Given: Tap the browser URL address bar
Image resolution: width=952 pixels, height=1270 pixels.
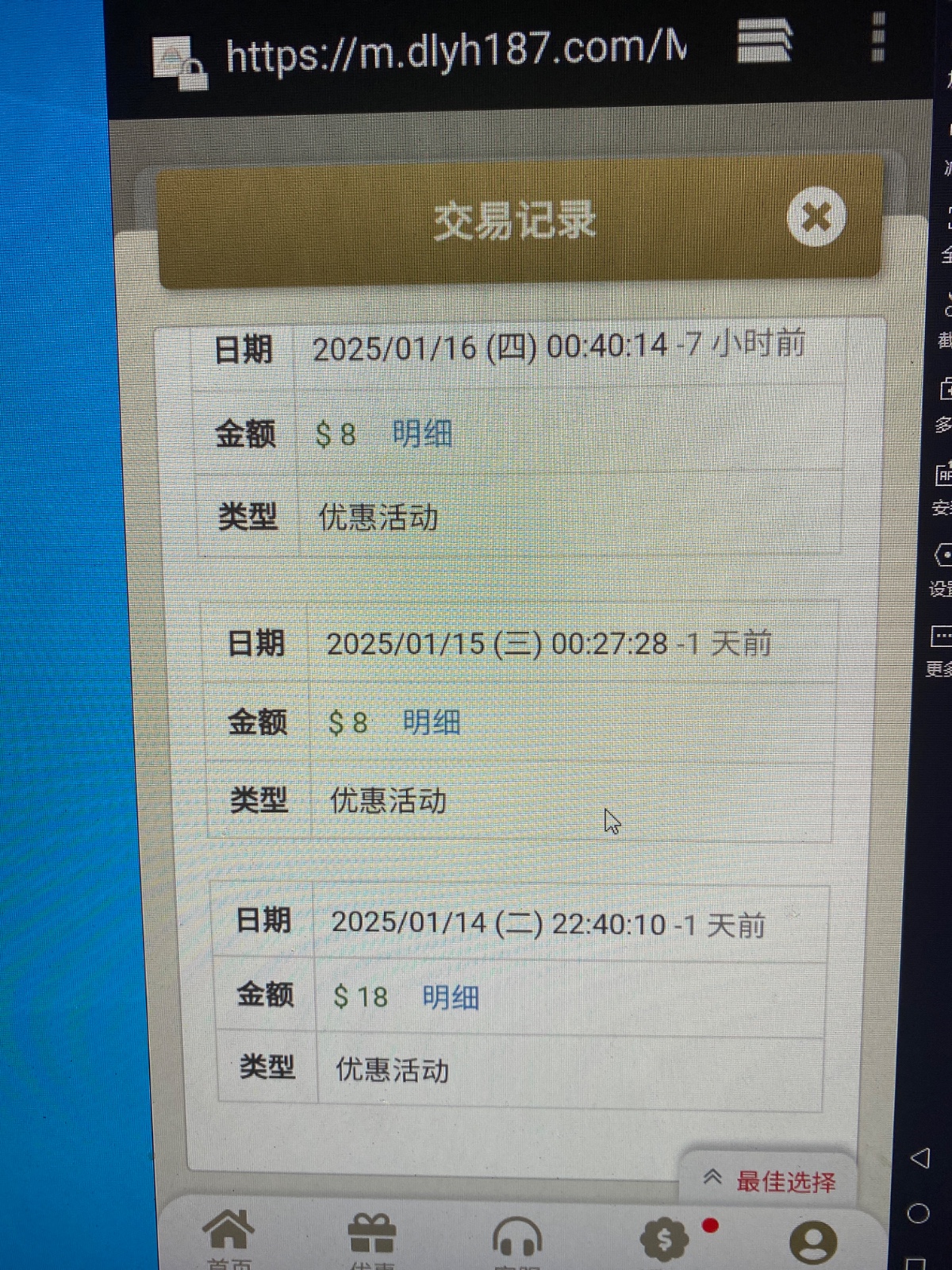Looking at the screenshot, I should [456, 54].
